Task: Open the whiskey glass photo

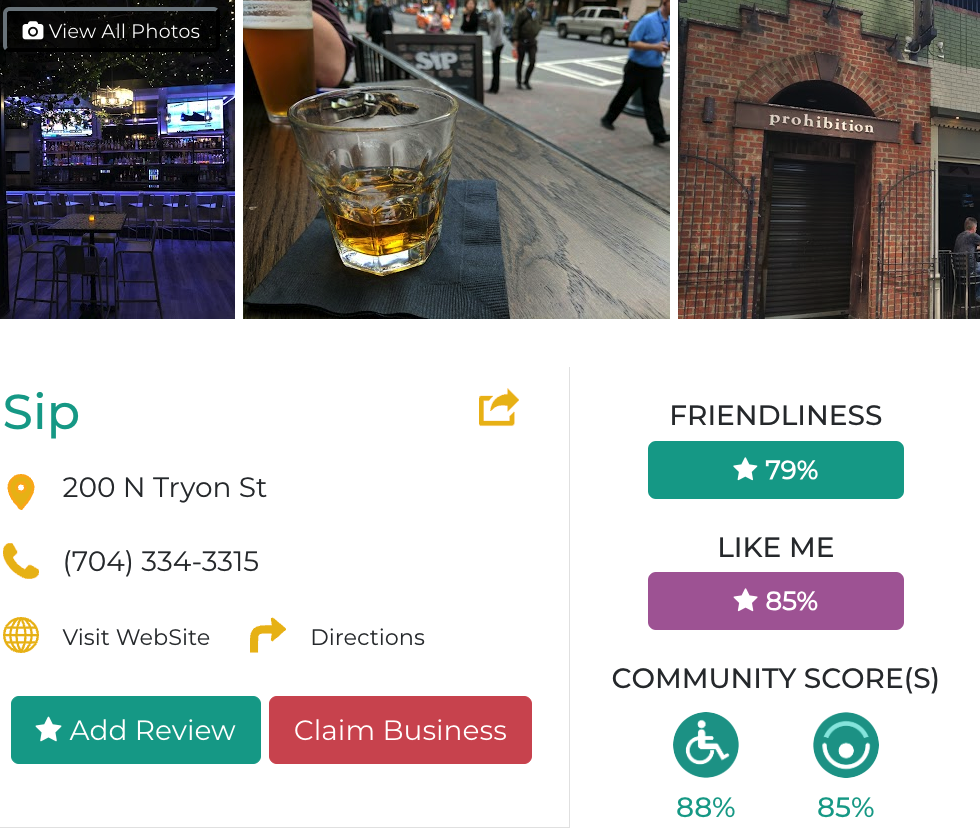Action: pyautogui.click(x=456, y=160)
